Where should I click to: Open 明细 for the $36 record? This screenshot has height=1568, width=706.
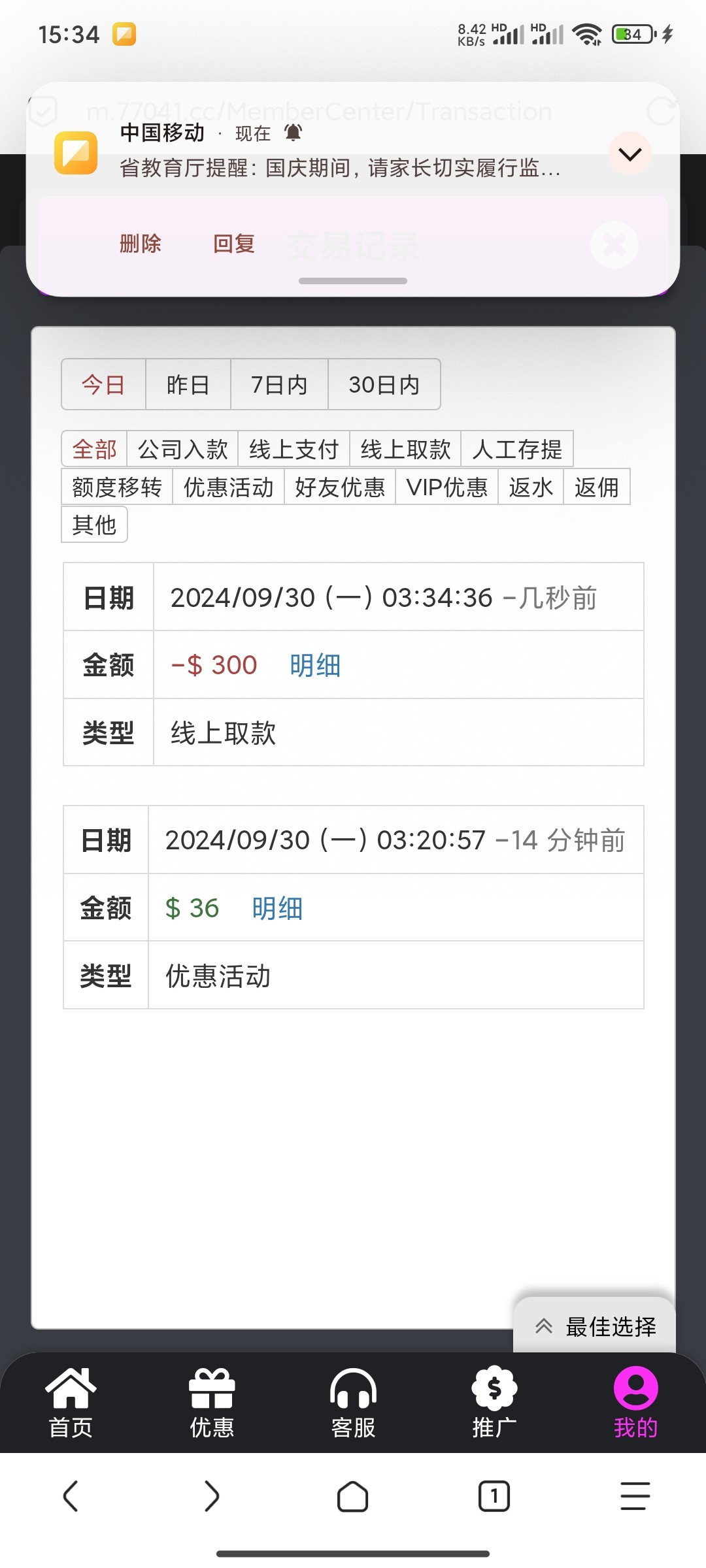click(277, 908)
